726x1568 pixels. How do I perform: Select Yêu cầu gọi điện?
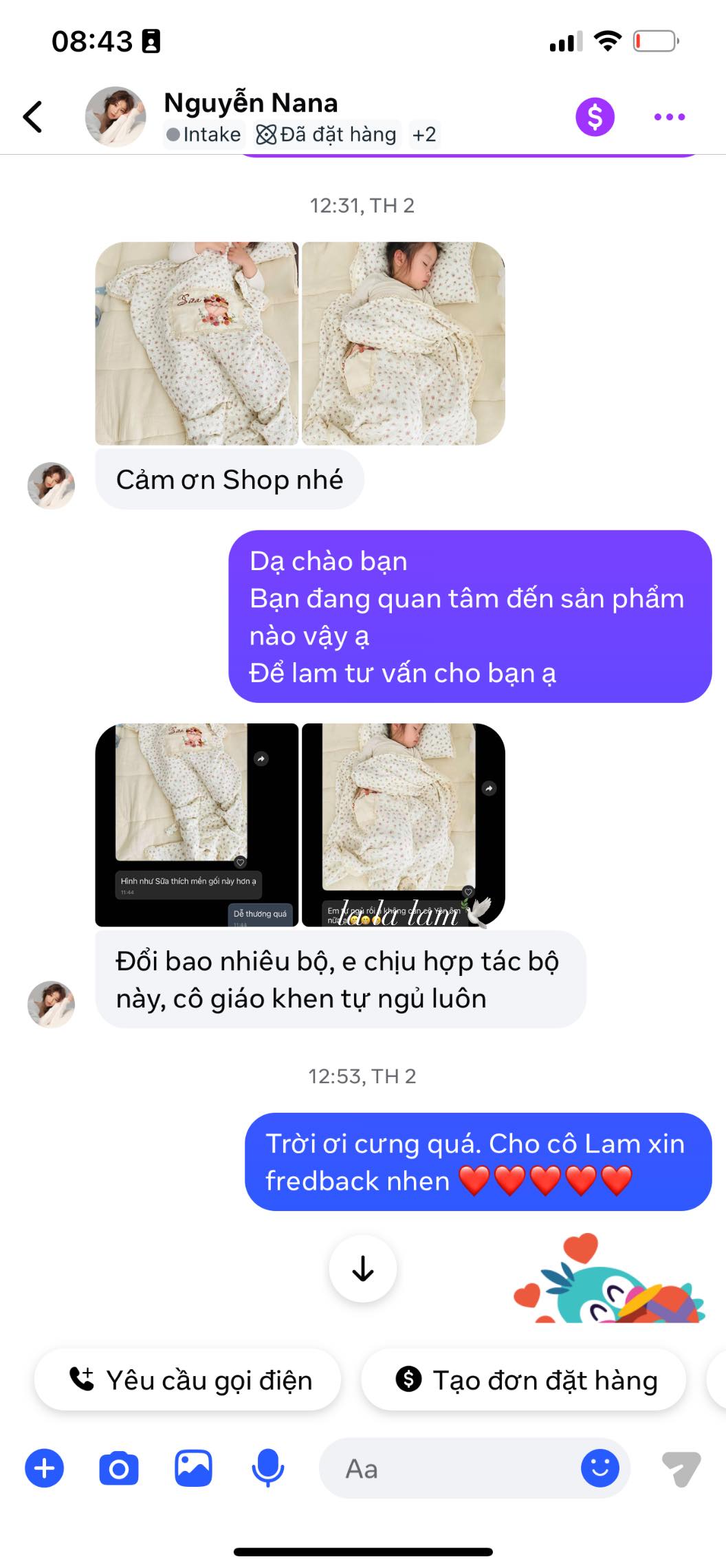tap(188, 1380)
